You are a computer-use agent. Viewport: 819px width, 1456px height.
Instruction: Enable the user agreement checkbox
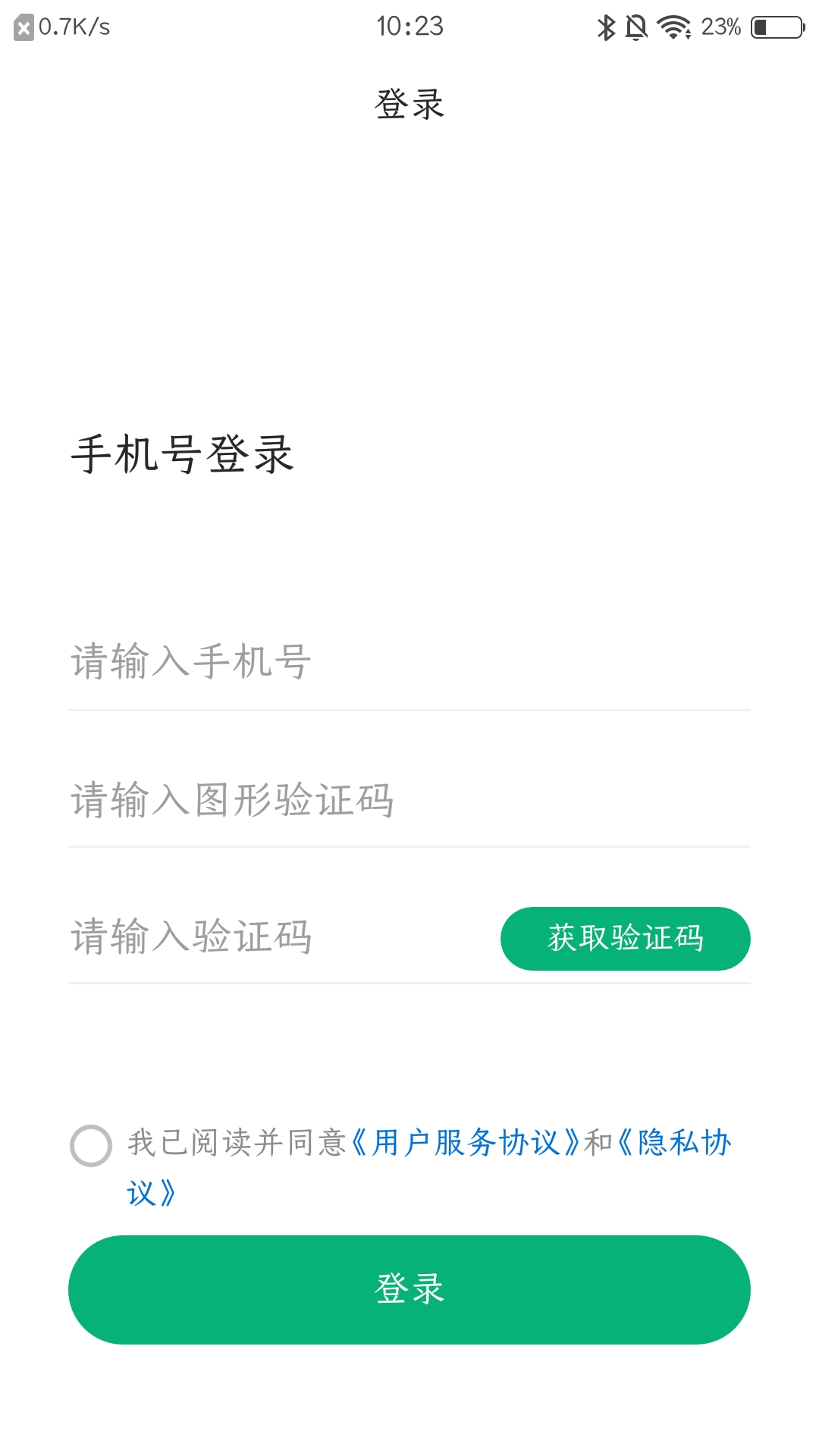point(91,1147)
